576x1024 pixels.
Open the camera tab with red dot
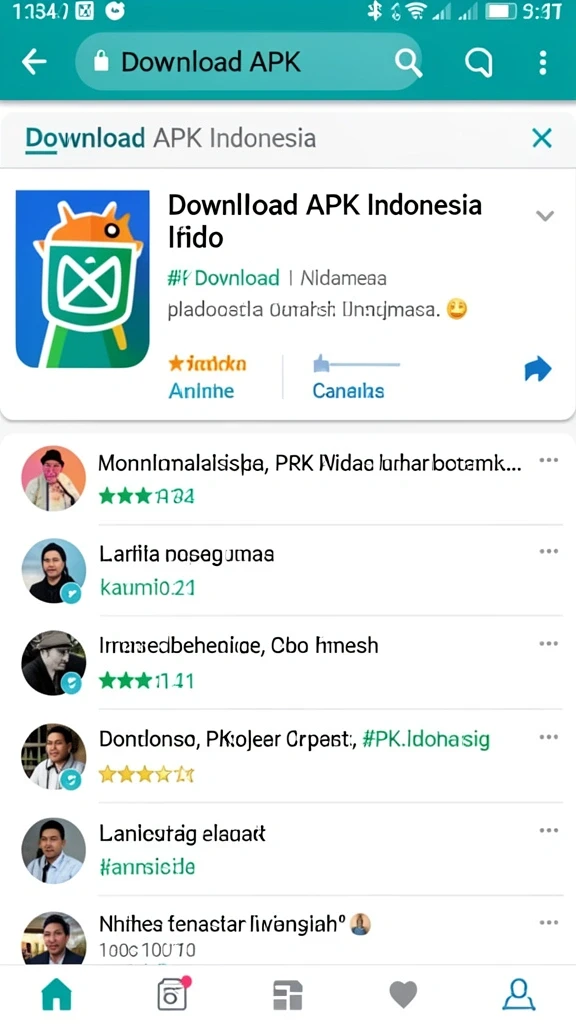pyautogui.click(x=173, y=995)
